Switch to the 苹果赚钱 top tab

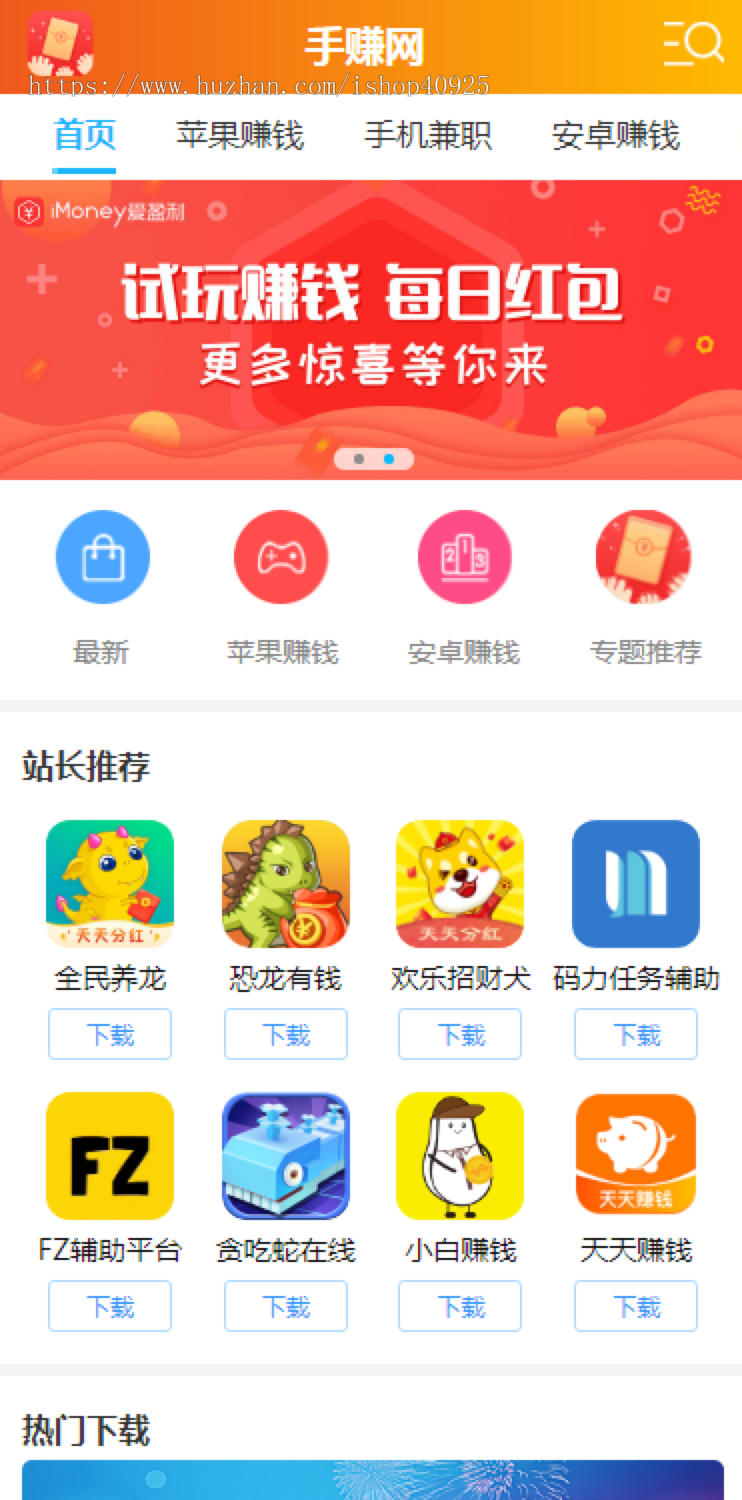pyautogui.click(x=240, y=135)
